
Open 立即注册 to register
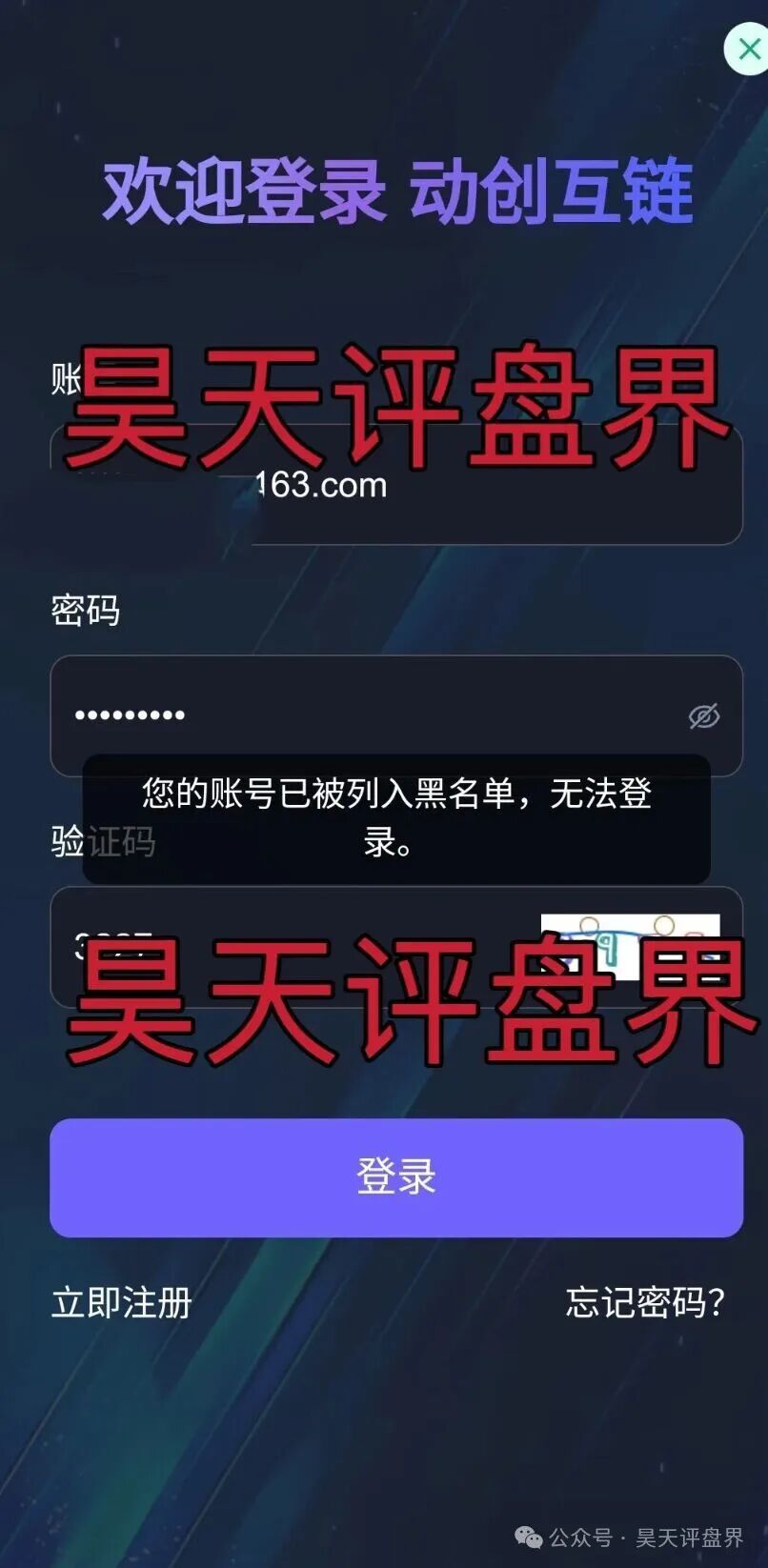[x=122, y=1302]
